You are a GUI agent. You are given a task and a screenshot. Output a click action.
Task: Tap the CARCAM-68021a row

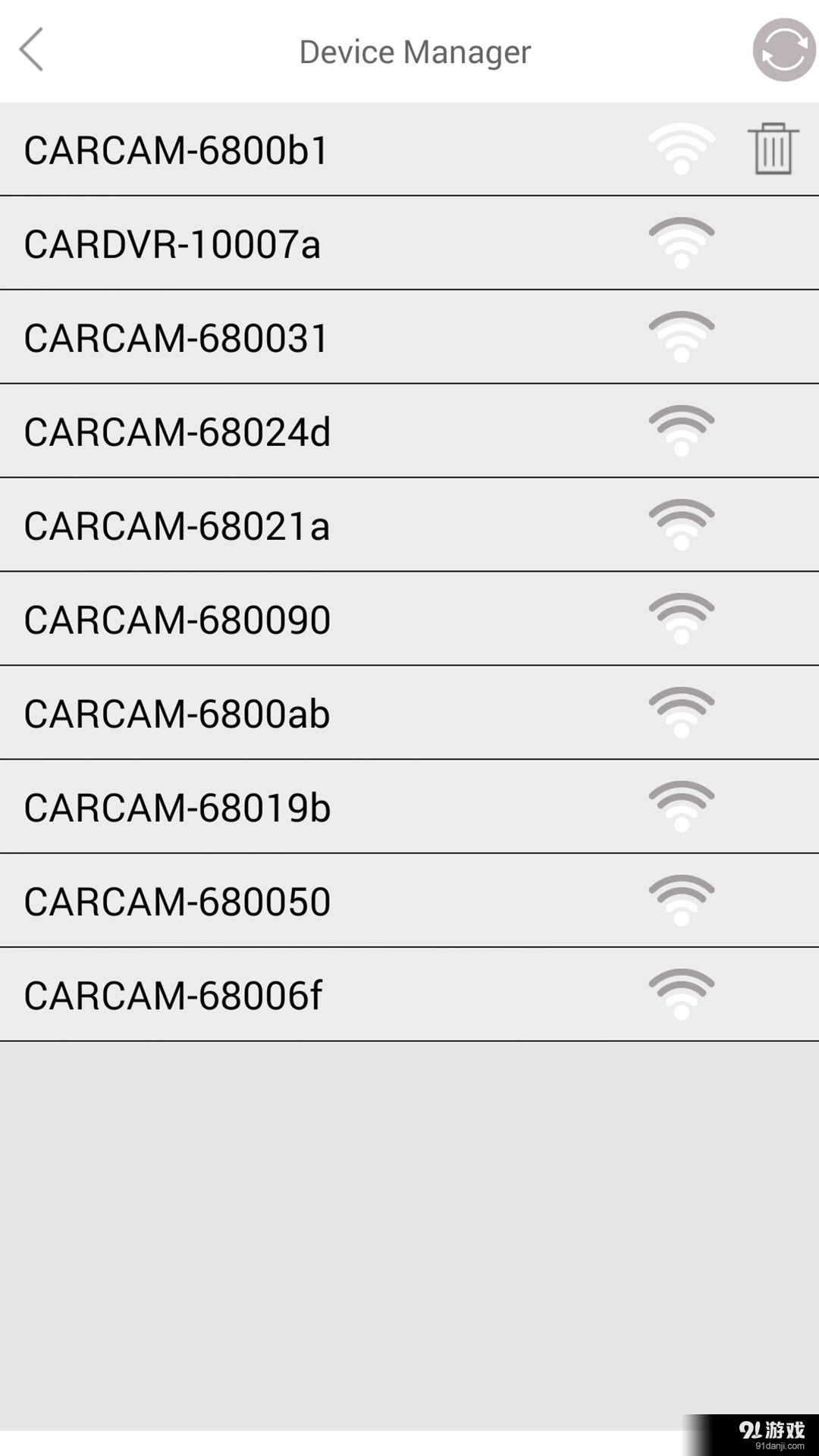177,526
